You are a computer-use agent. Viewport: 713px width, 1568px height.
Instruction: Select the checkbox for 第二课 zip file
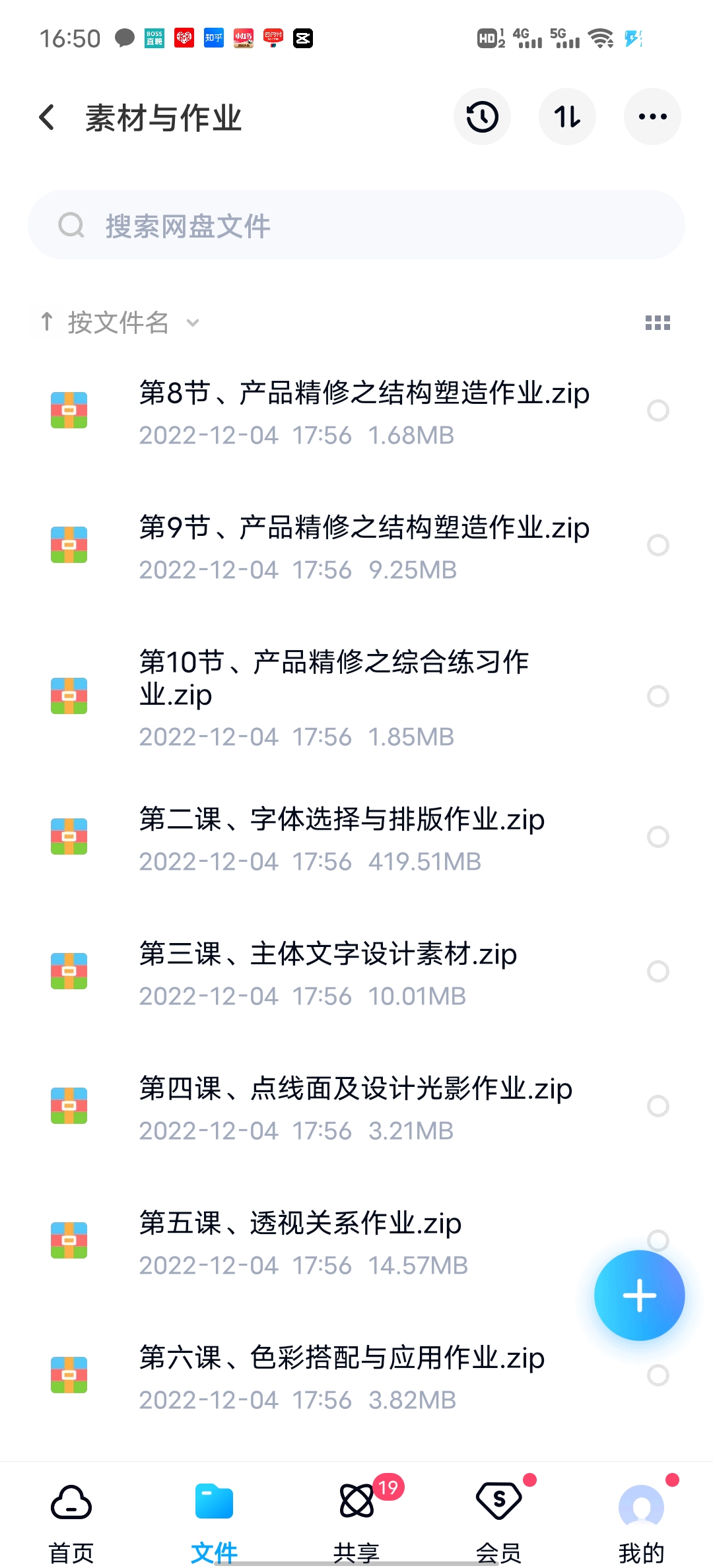tap(658, 837)
